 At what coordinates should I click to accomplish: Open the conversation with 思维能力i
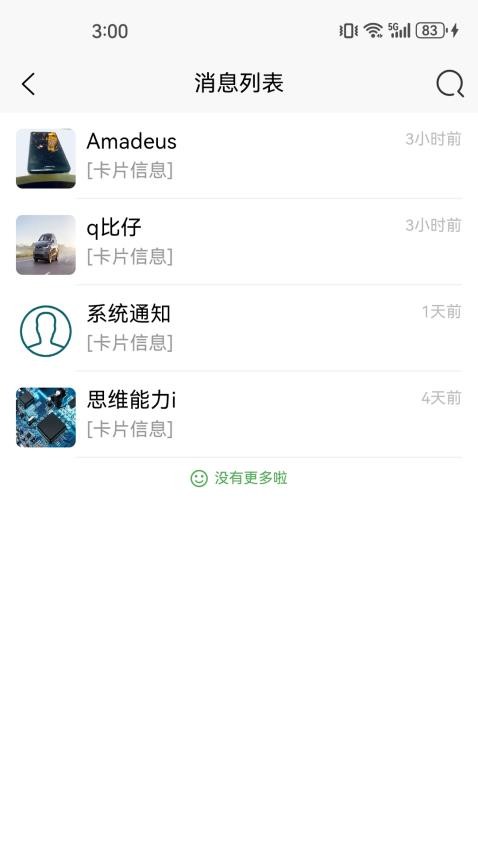pyautogui.click(x=239, y=415)
